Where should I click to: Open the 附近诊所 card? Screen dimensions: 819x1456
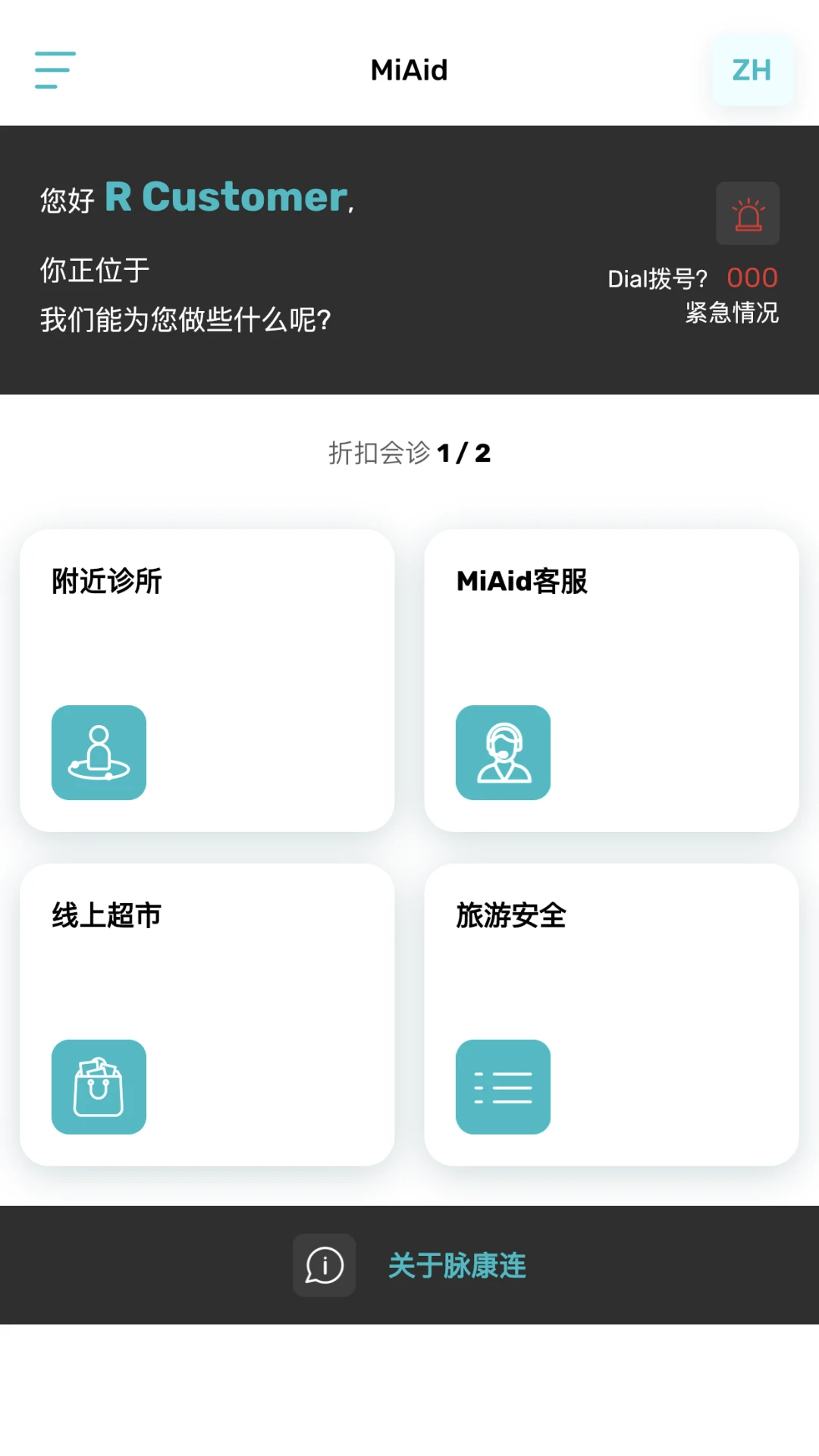(x=207, y=681)
